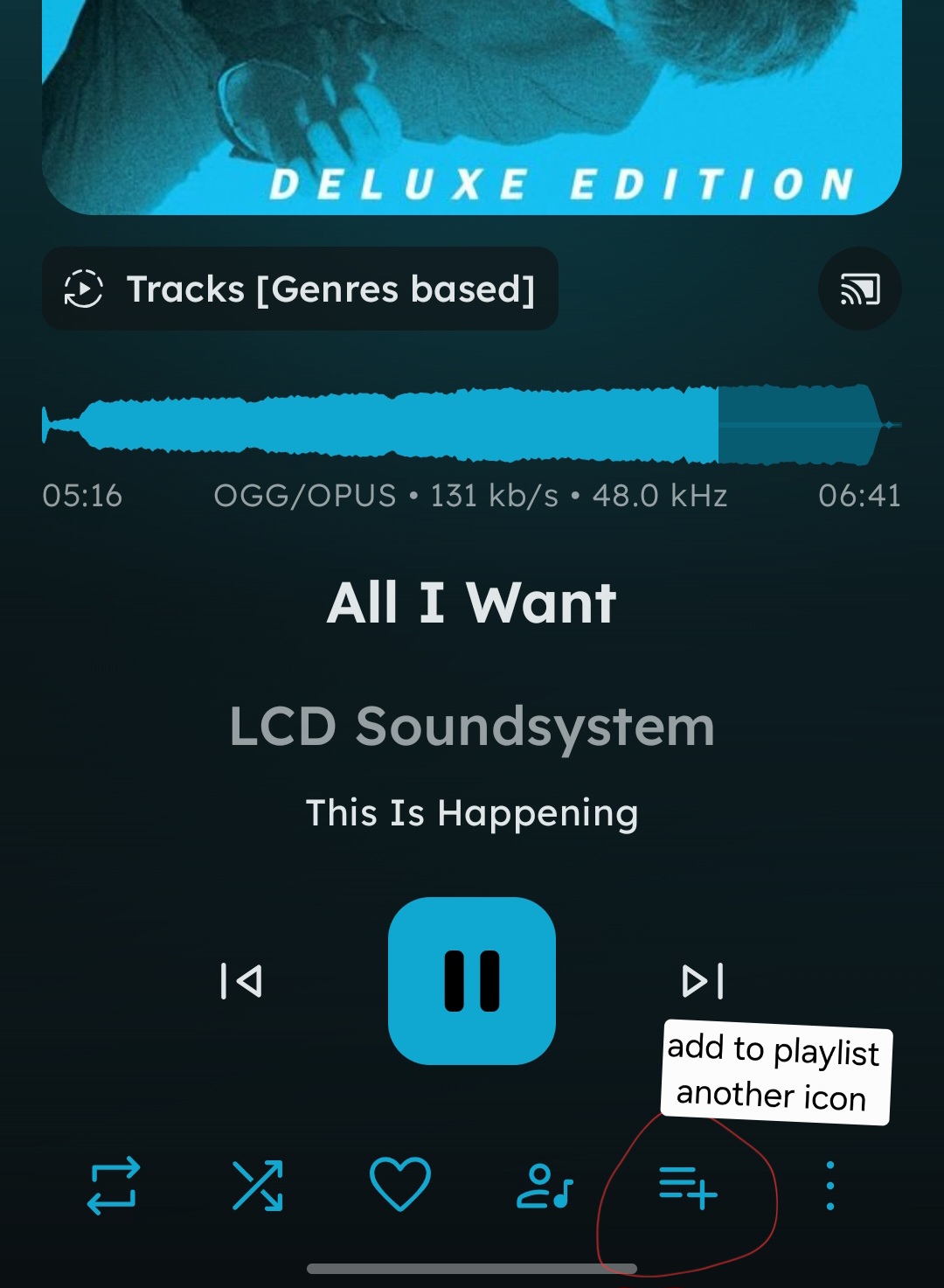Tap the album artwork
The width and height of the screenshot is (944, 1288).
(x=472, y=105)
